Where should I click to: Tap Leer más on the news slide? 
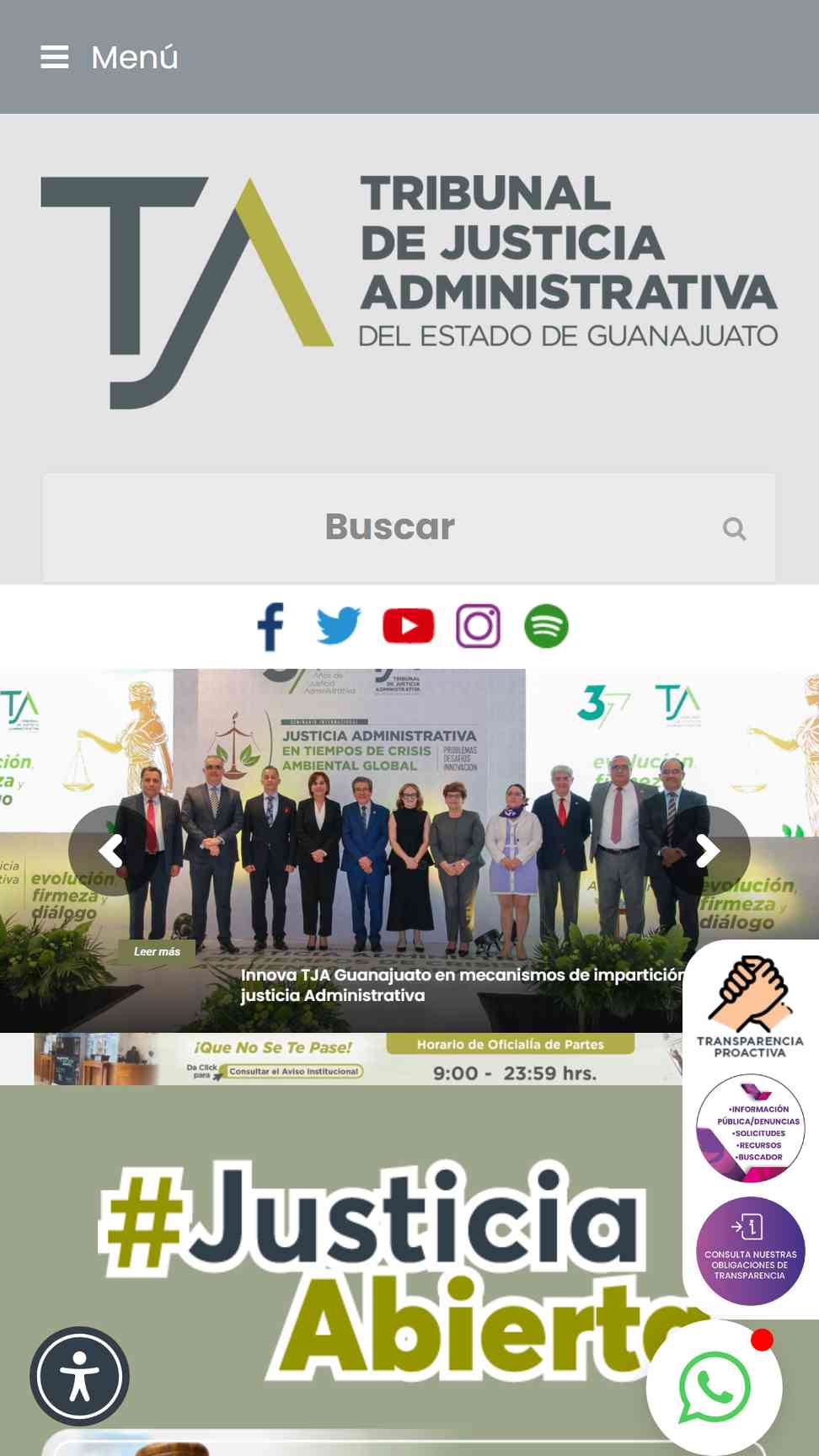point(157,951)
